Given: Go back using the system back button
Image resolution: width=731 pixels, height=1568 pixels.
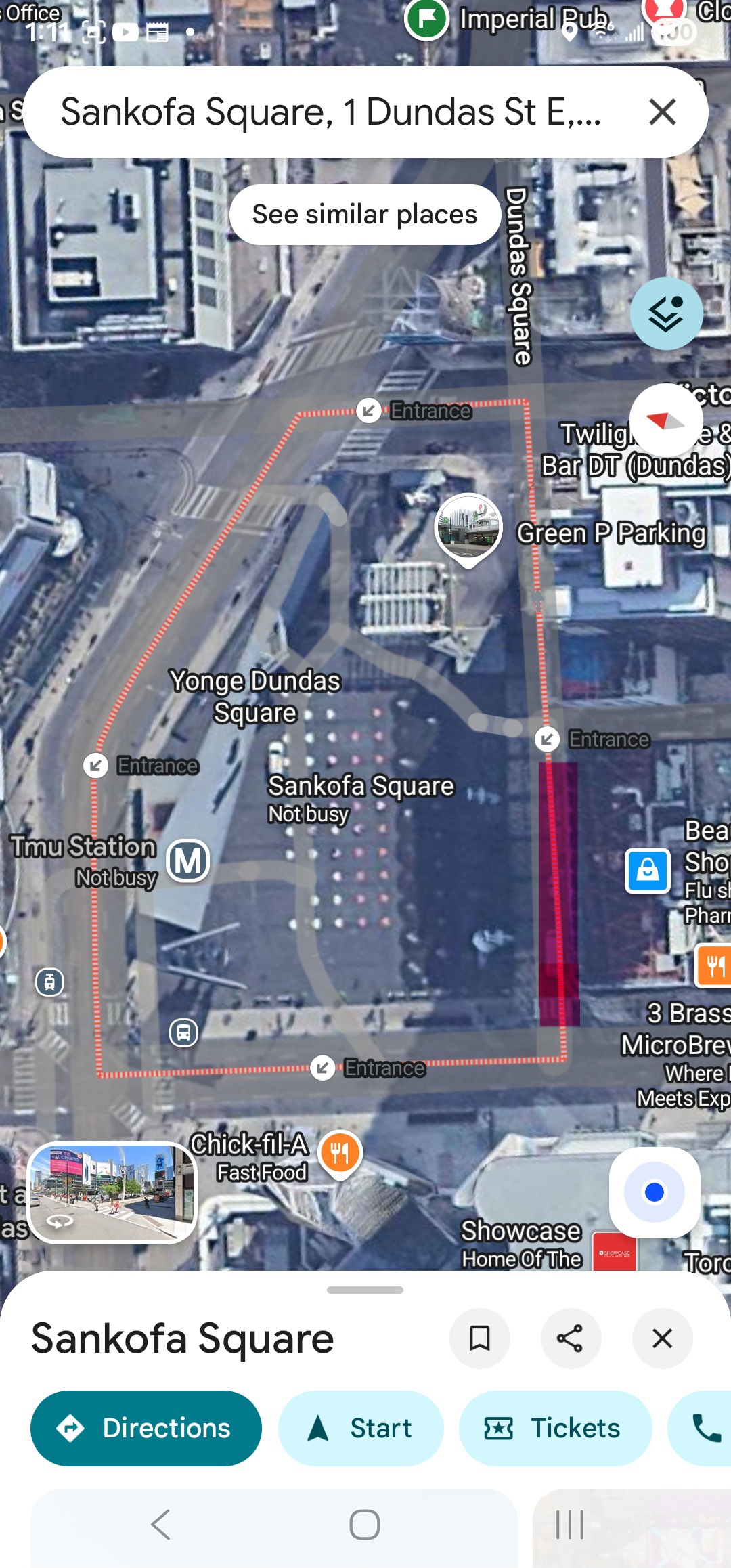Looking at the screenshot, I should (x=160, y=1525).
